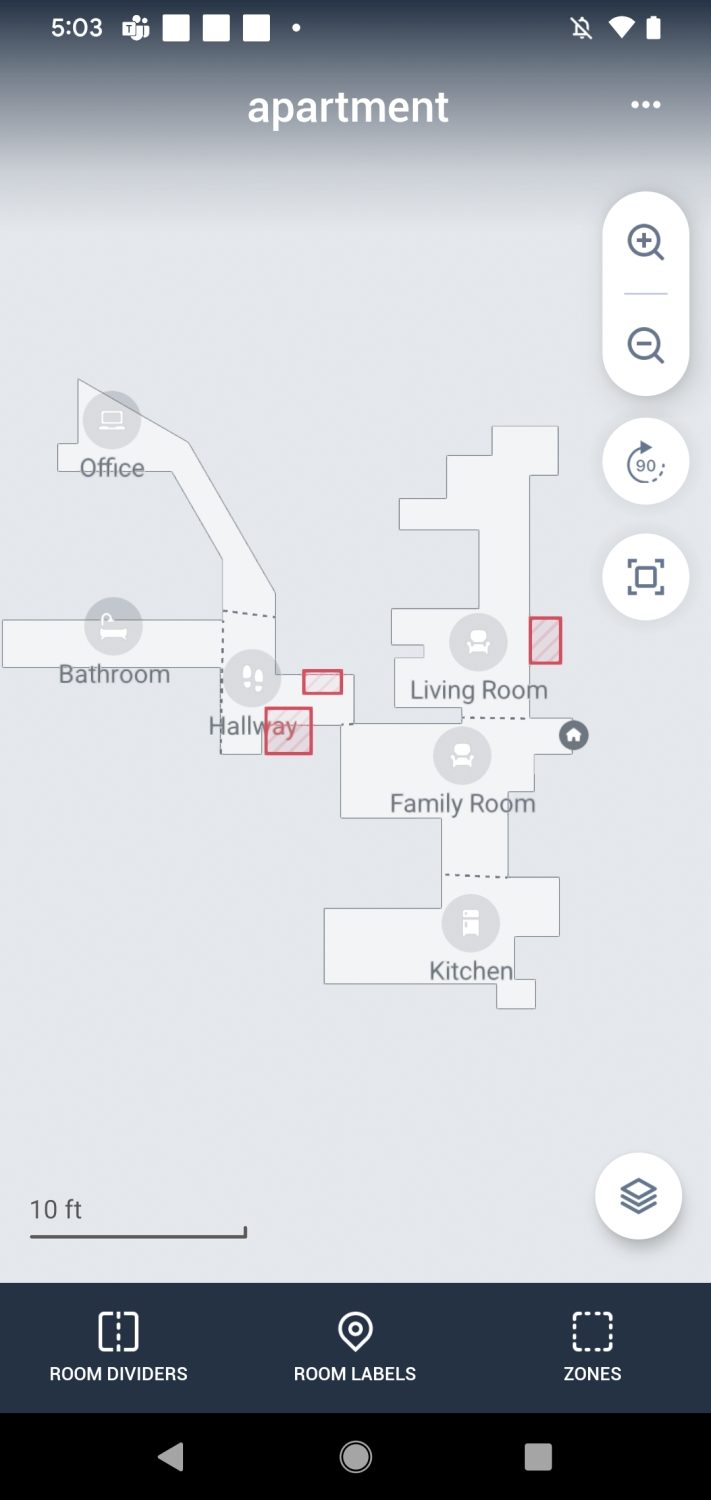Go back using system navigation
This screenshot has width=711, height=1500.
[x=171, y=1457]
